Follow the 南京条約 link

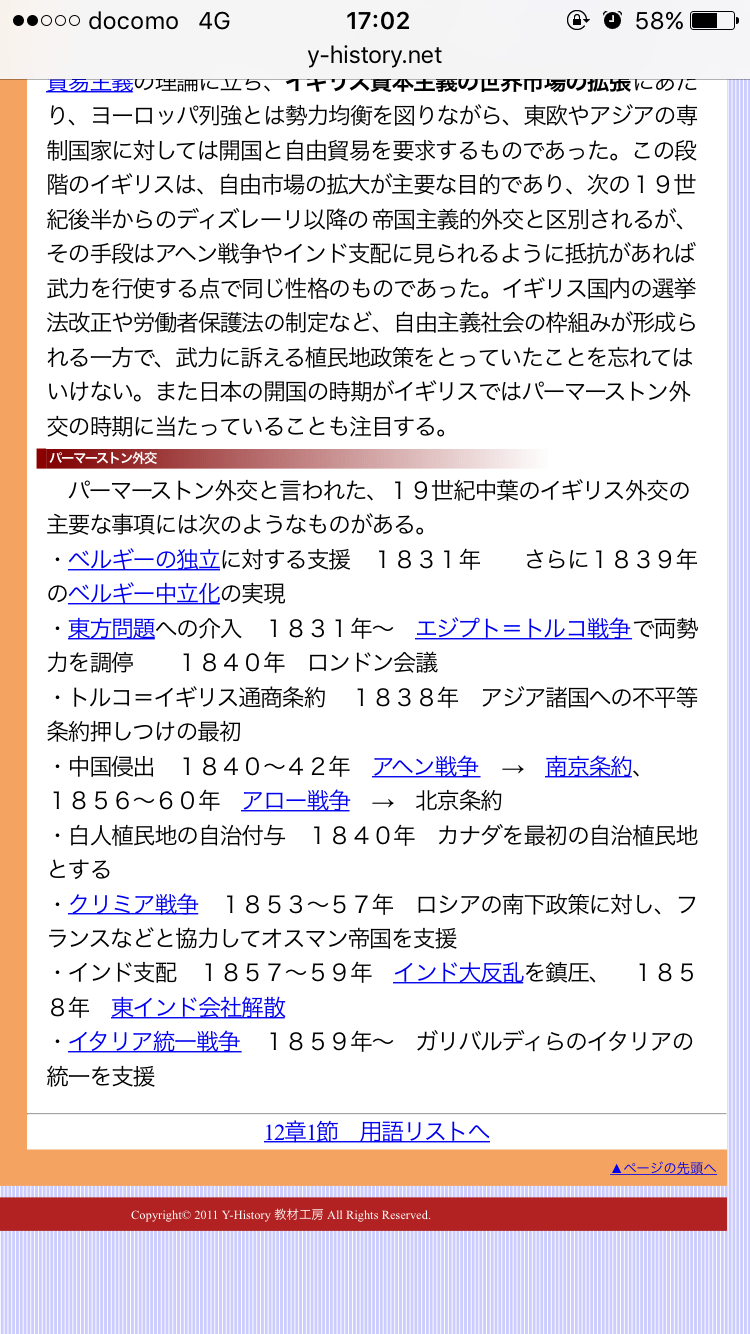pyautogui.click(x=588, y=767)
